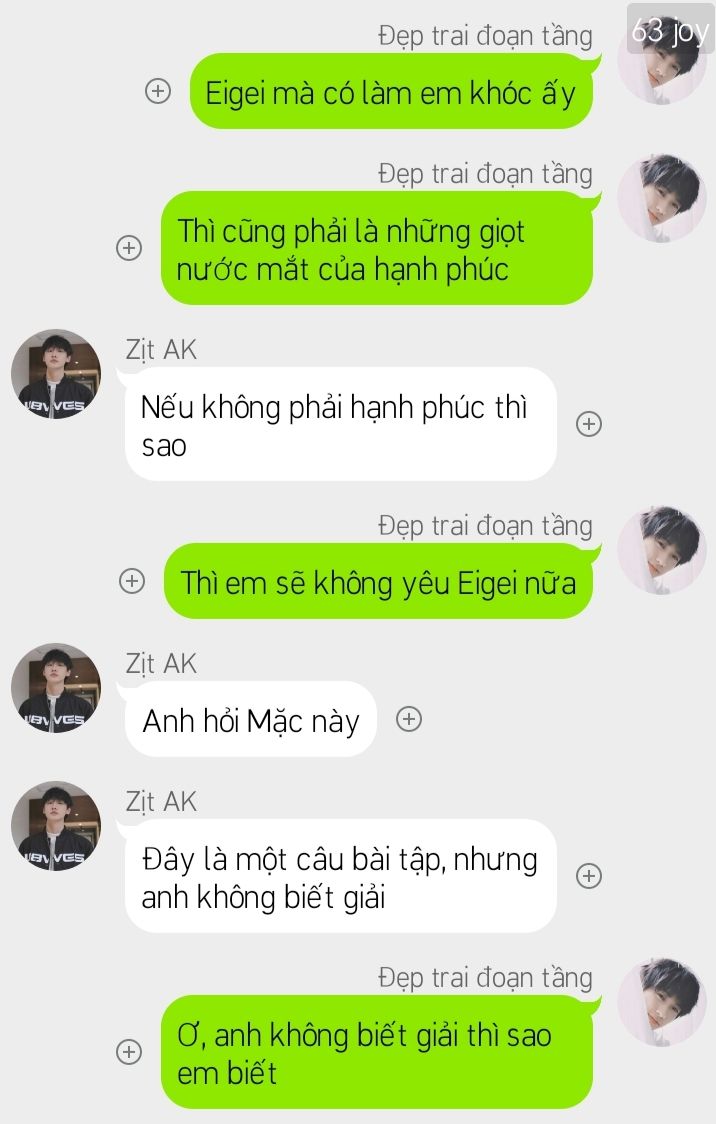Open Đẹp trai đoạn tầng's avatar by "Ơ, anh không biết"

coord(662,1002)
